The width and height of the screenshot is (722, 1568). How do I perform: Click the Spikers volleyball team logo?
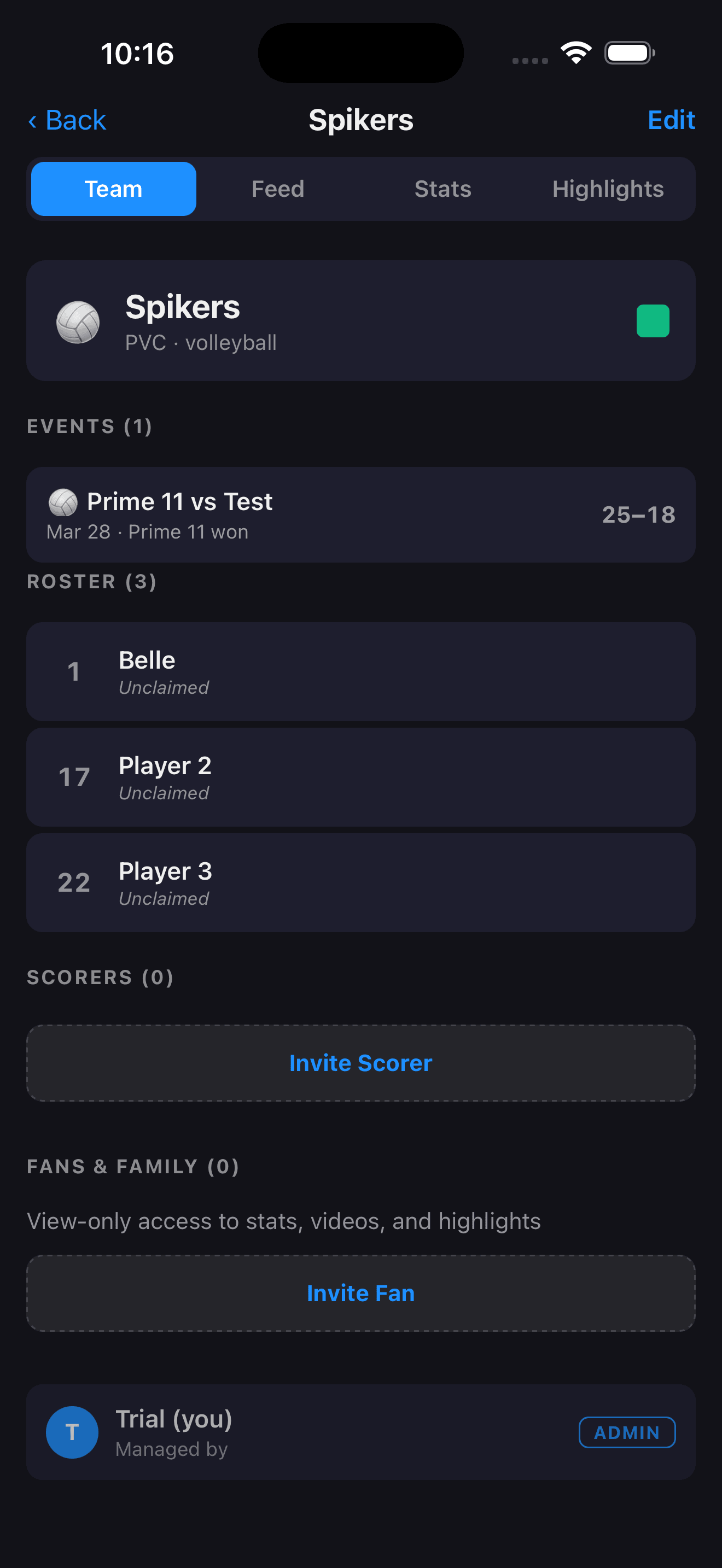77,321
